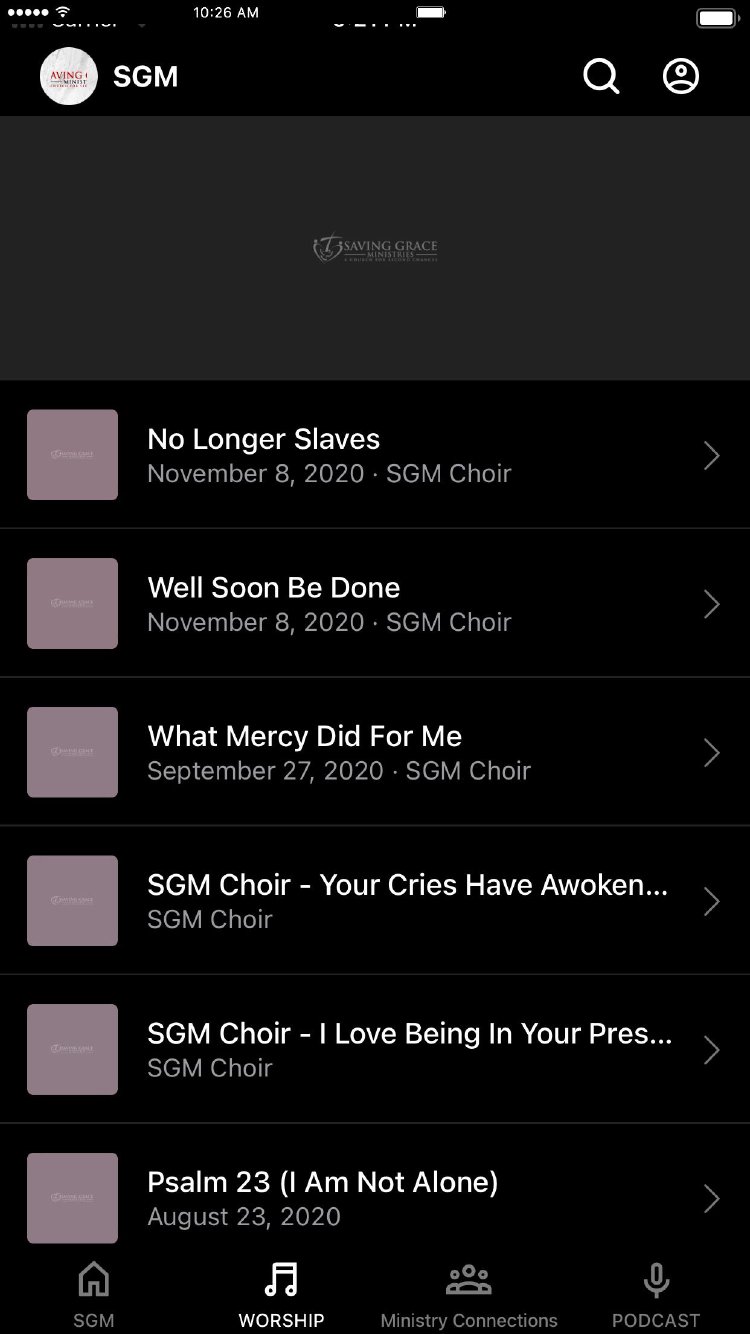The width and height of the screenshot is (750, 1334).
Task: Select What Mercy Did For Me
Action: click(374, 752)
